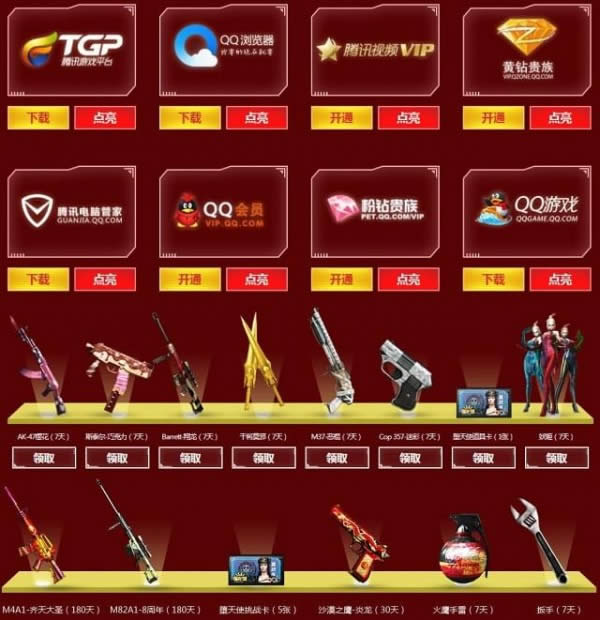This screenshot has height=620, width=600.
Task: Download 腾讯电脑管家 via 下载
Action: [x=38, y=280]
